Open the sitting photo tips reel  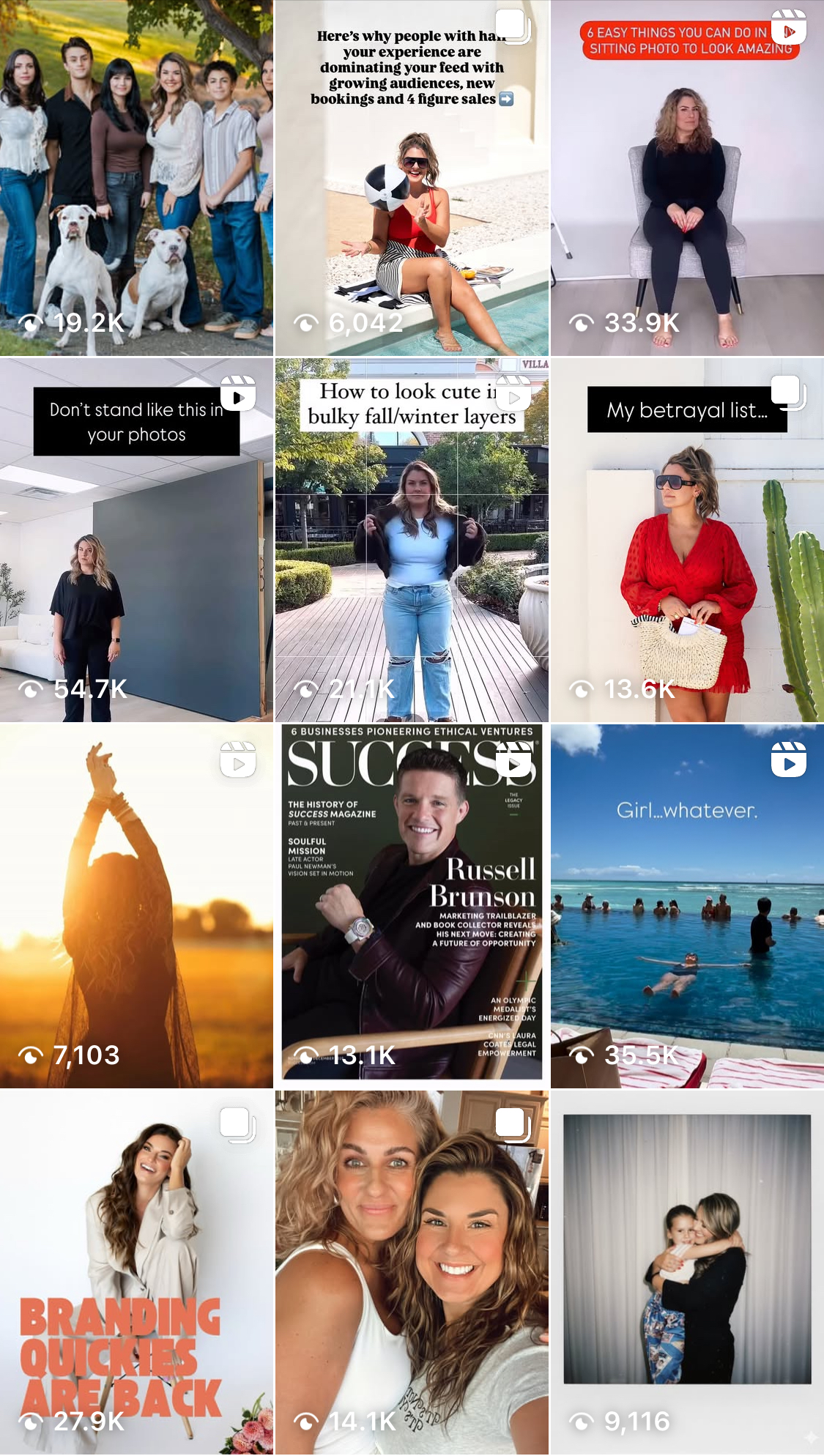point(687,178)
